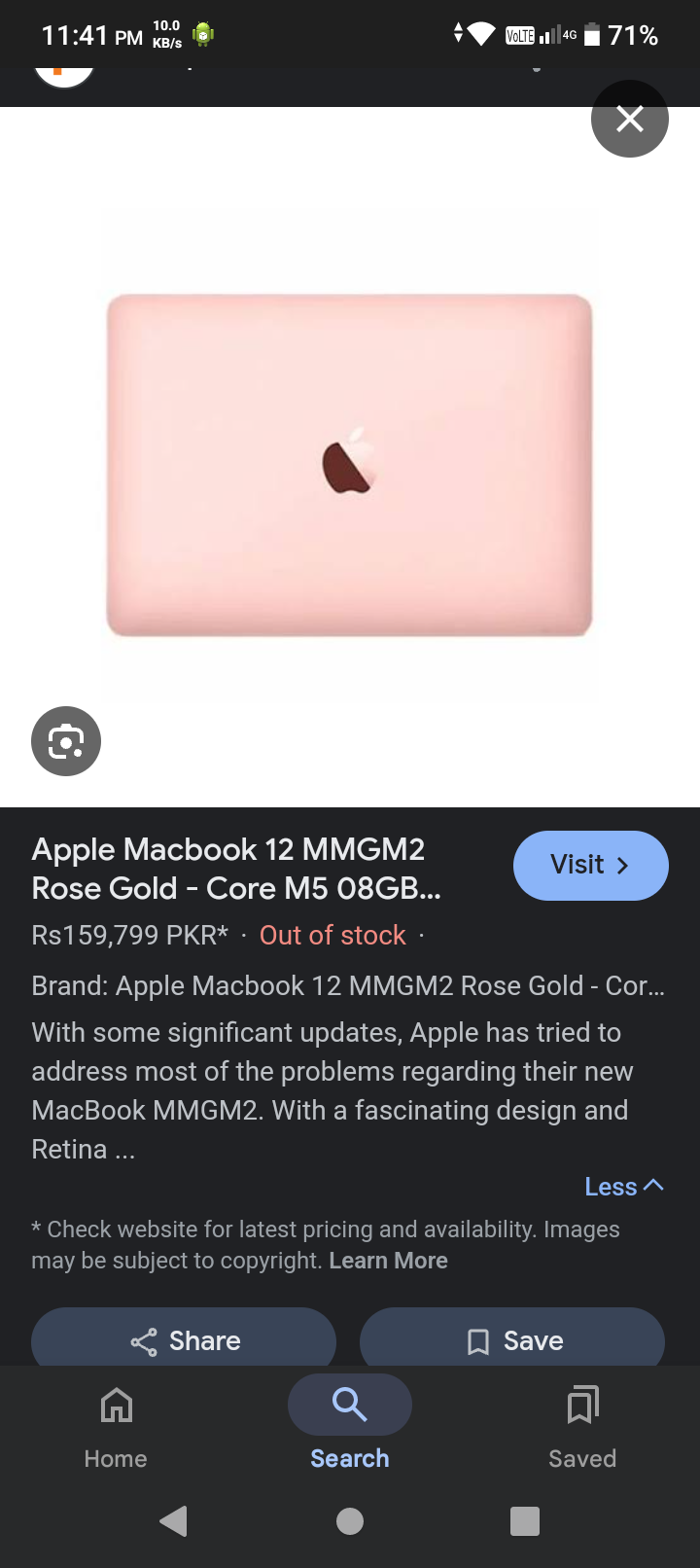Close the image preview
Viewport: 700px width, 1568px height.
coord(630,119)
